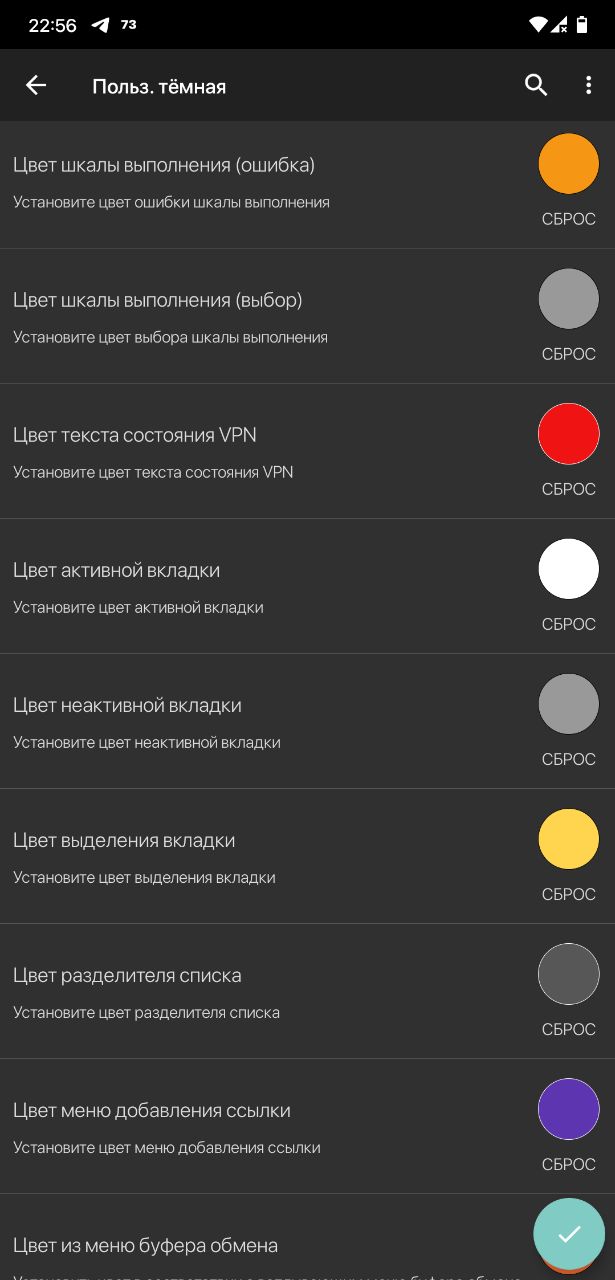This screenshot has height=1280, width=615.
Task: Reset Цвет шкалы выполнения (выбор)
Action: coord(568,354)
